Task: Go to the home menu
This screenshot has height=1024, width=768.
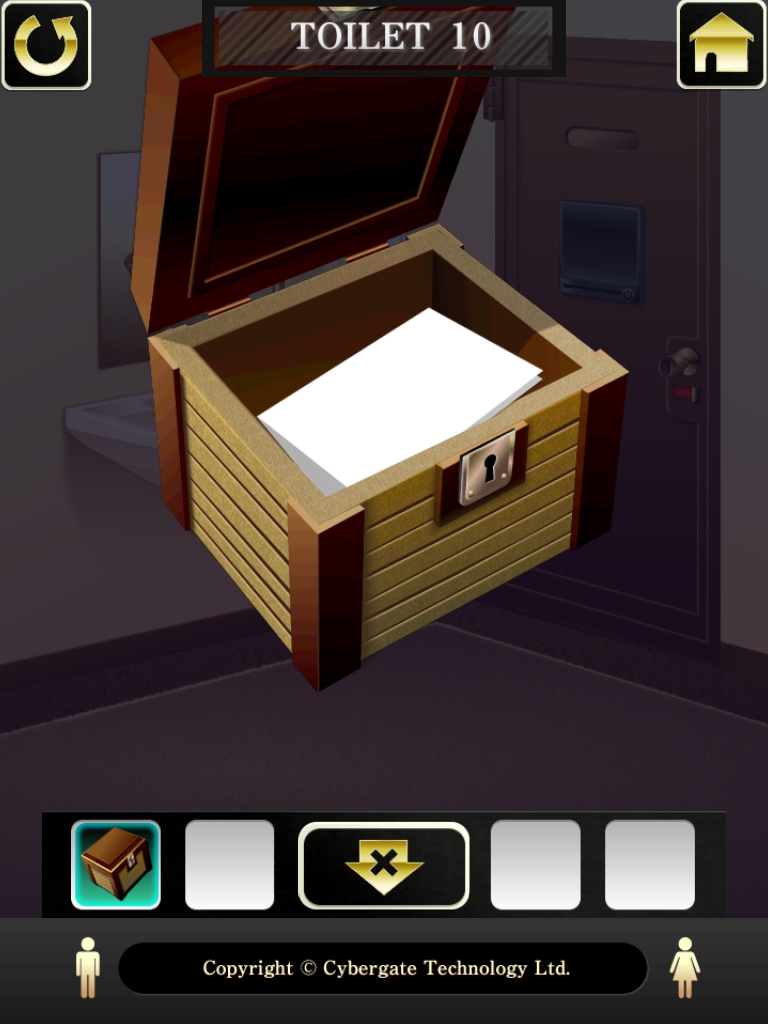Action: click(721, 45)
